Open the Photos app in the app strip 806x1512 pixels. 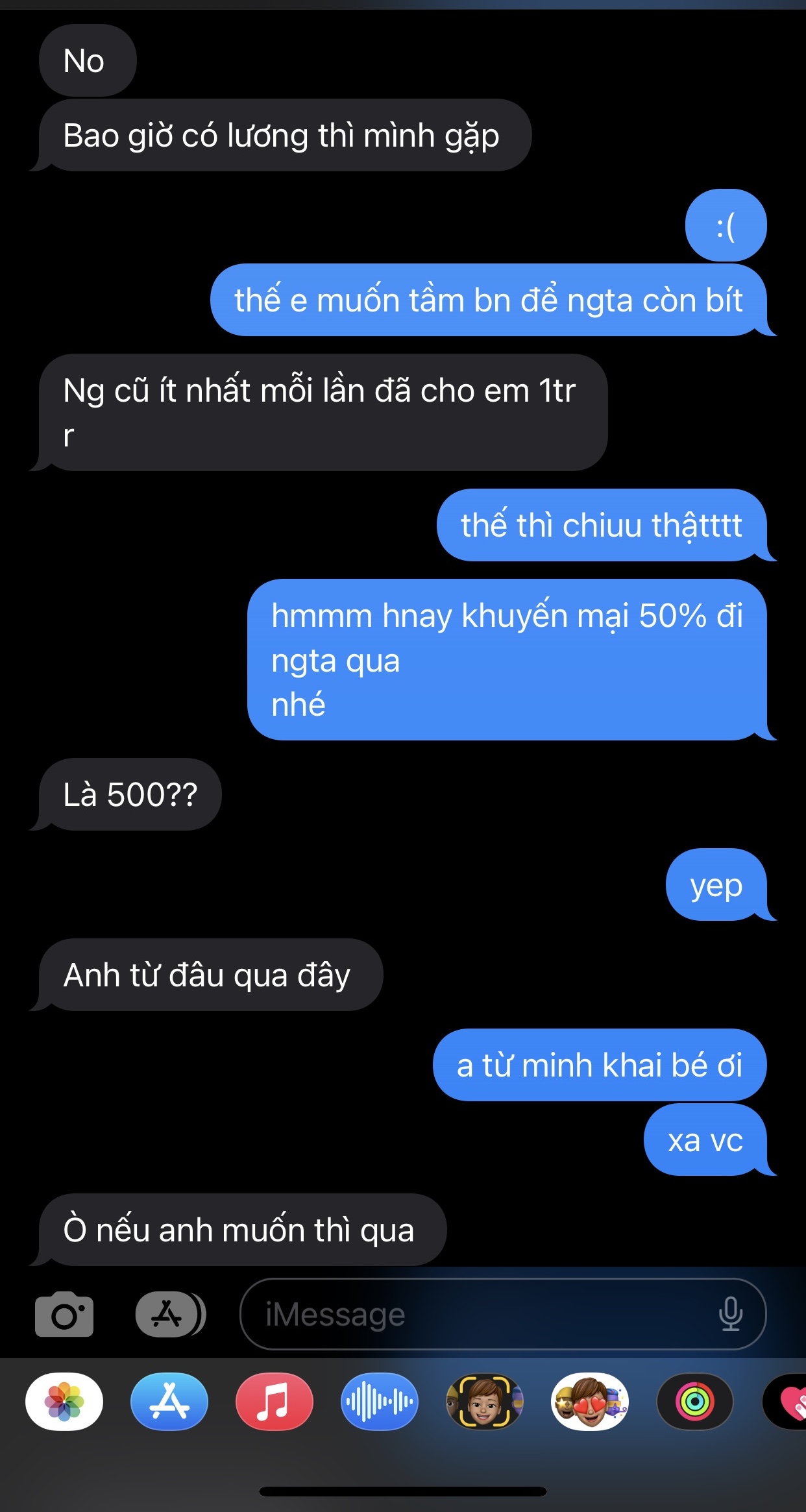tap(64, 1402)
